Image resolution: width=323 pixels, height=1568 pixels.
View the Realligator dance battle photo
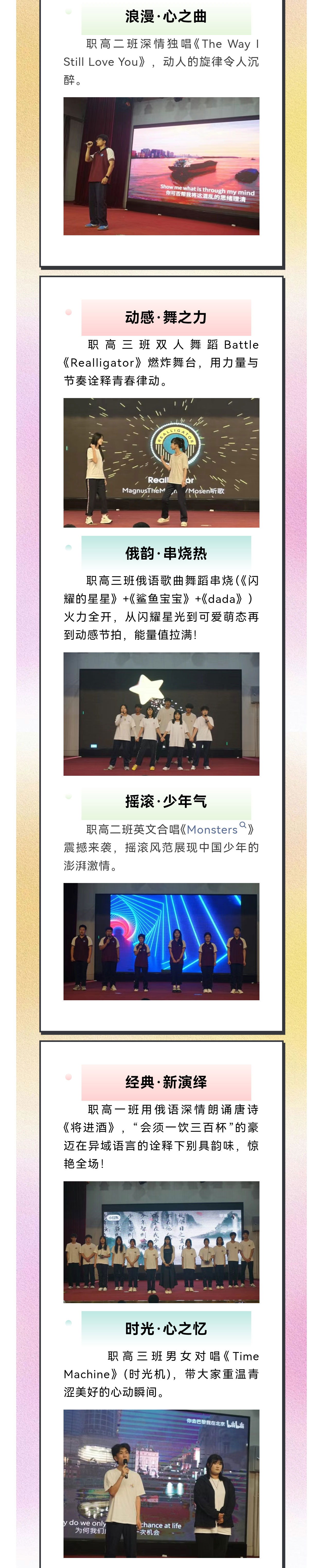[161, 463]
